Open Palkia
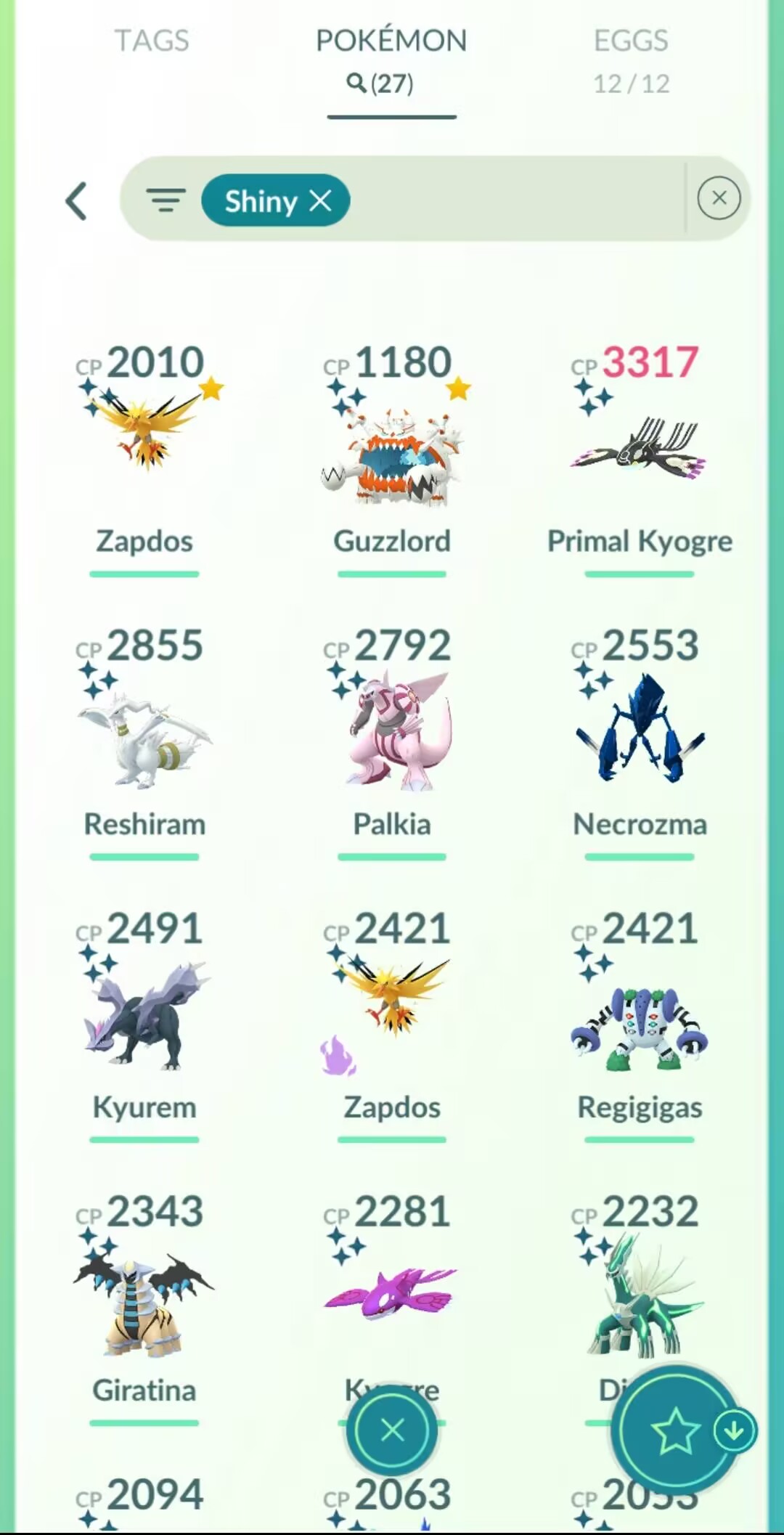This screenshot has height=1535, width=784. pyautogui.click(x=392, y=742)
